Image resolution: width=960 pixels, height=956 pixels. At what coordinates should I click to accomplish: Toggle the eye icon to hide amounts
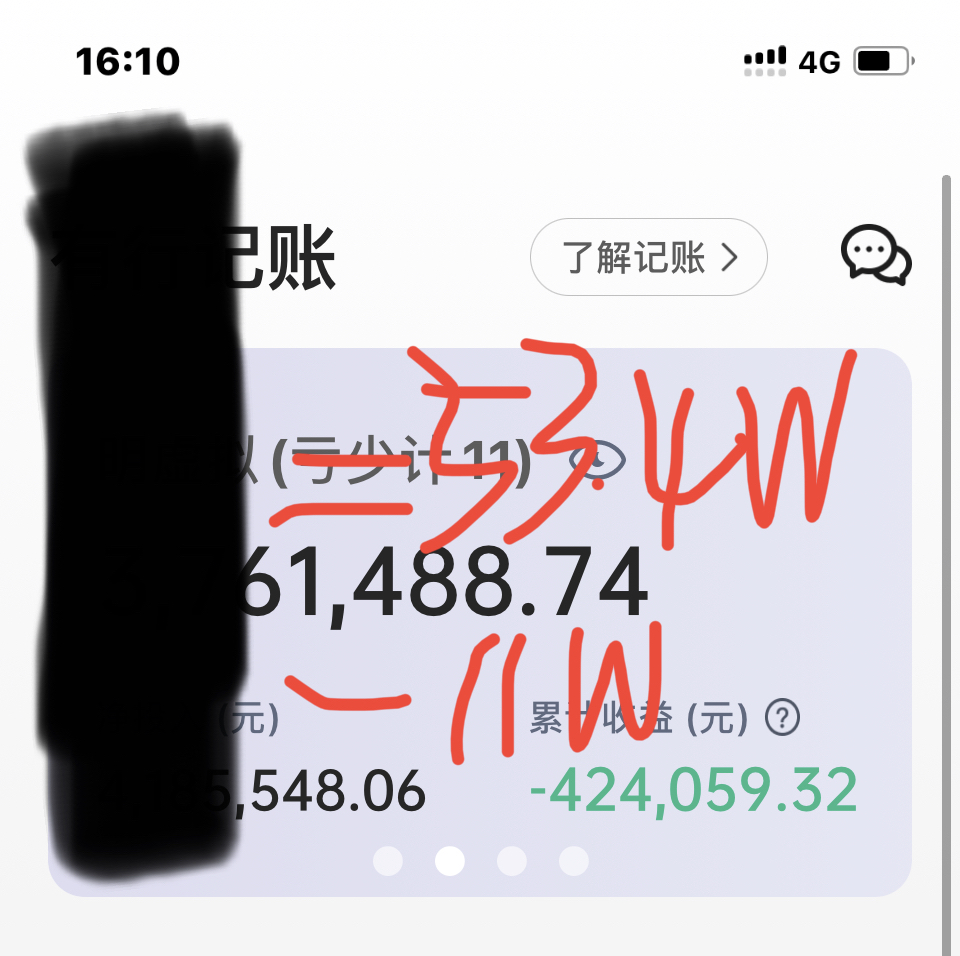[x=598, y=459]
